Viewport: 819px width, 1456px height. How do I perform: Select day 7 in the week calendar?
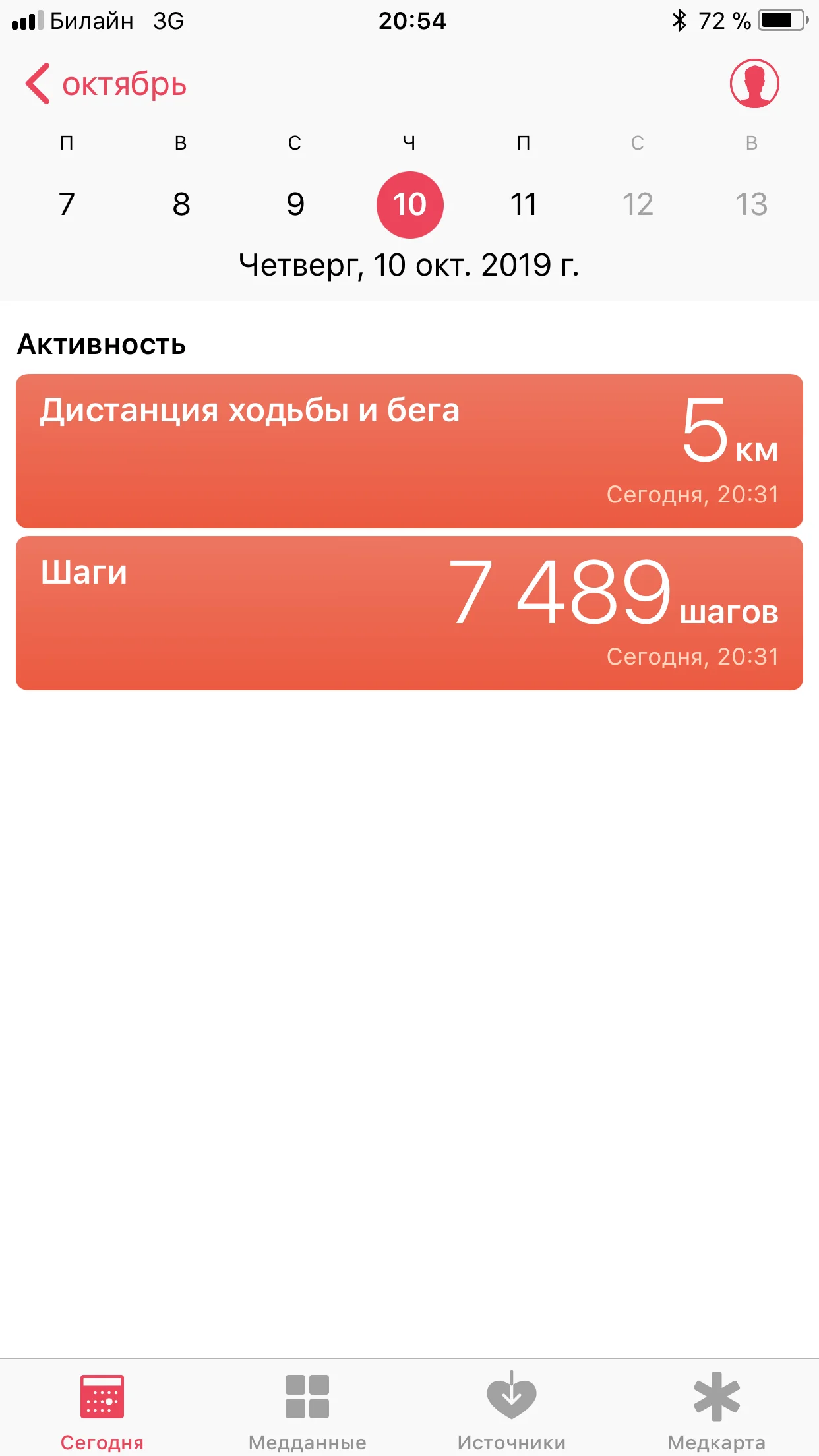coord(67,204)
